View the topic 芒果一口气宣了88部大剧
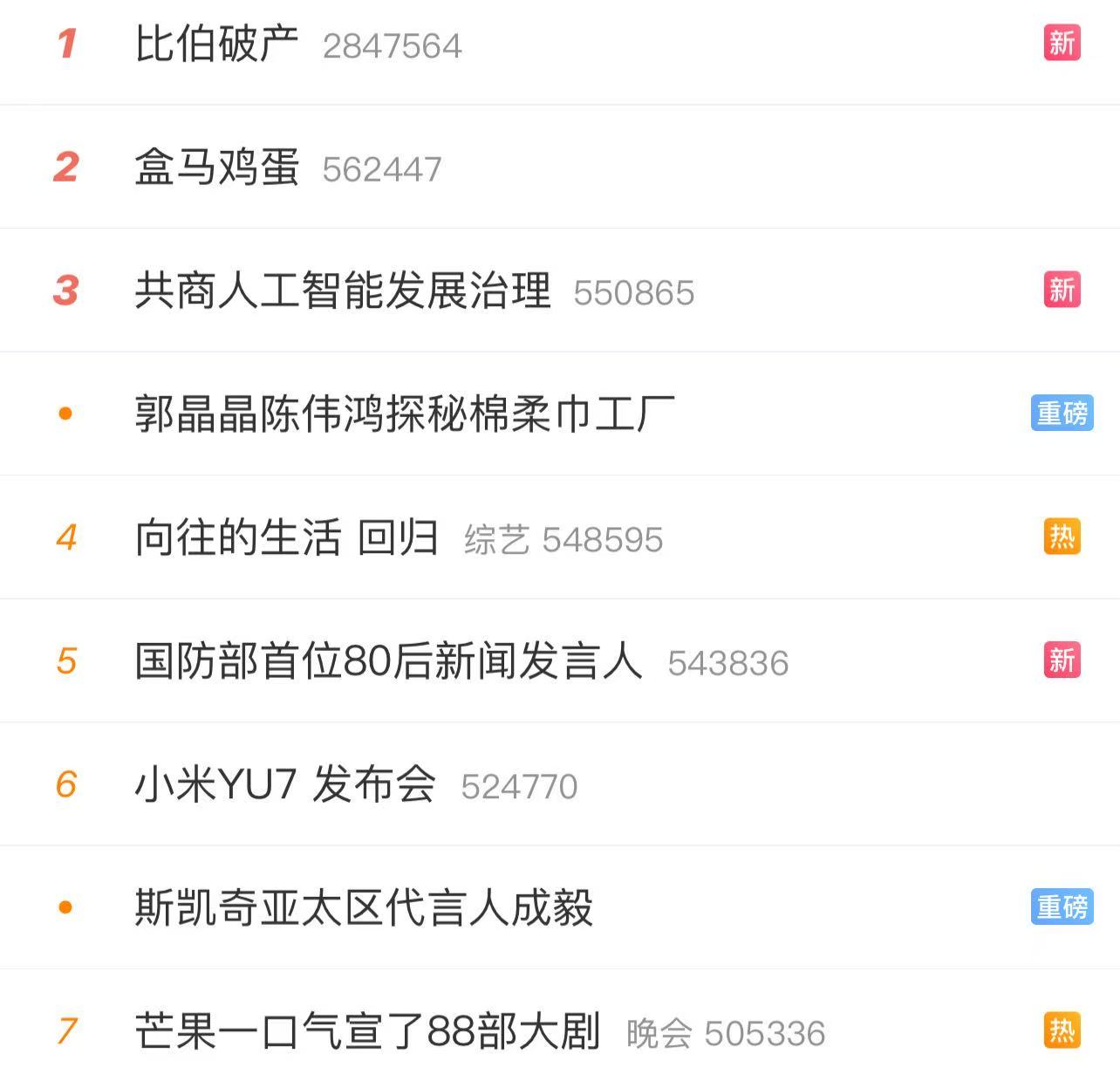1120x1088 pixels. pos(367,1031)
